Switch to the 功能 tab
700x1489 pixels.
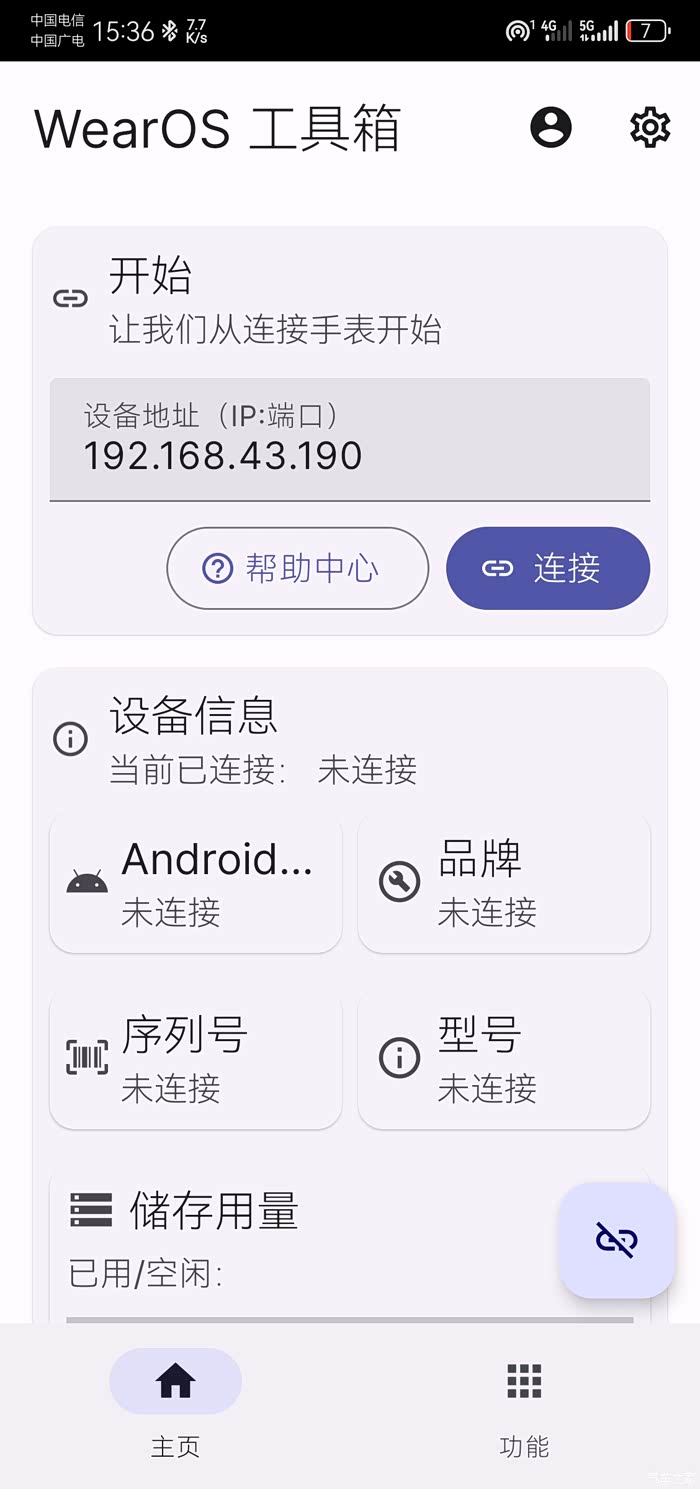click(524, 1402)
